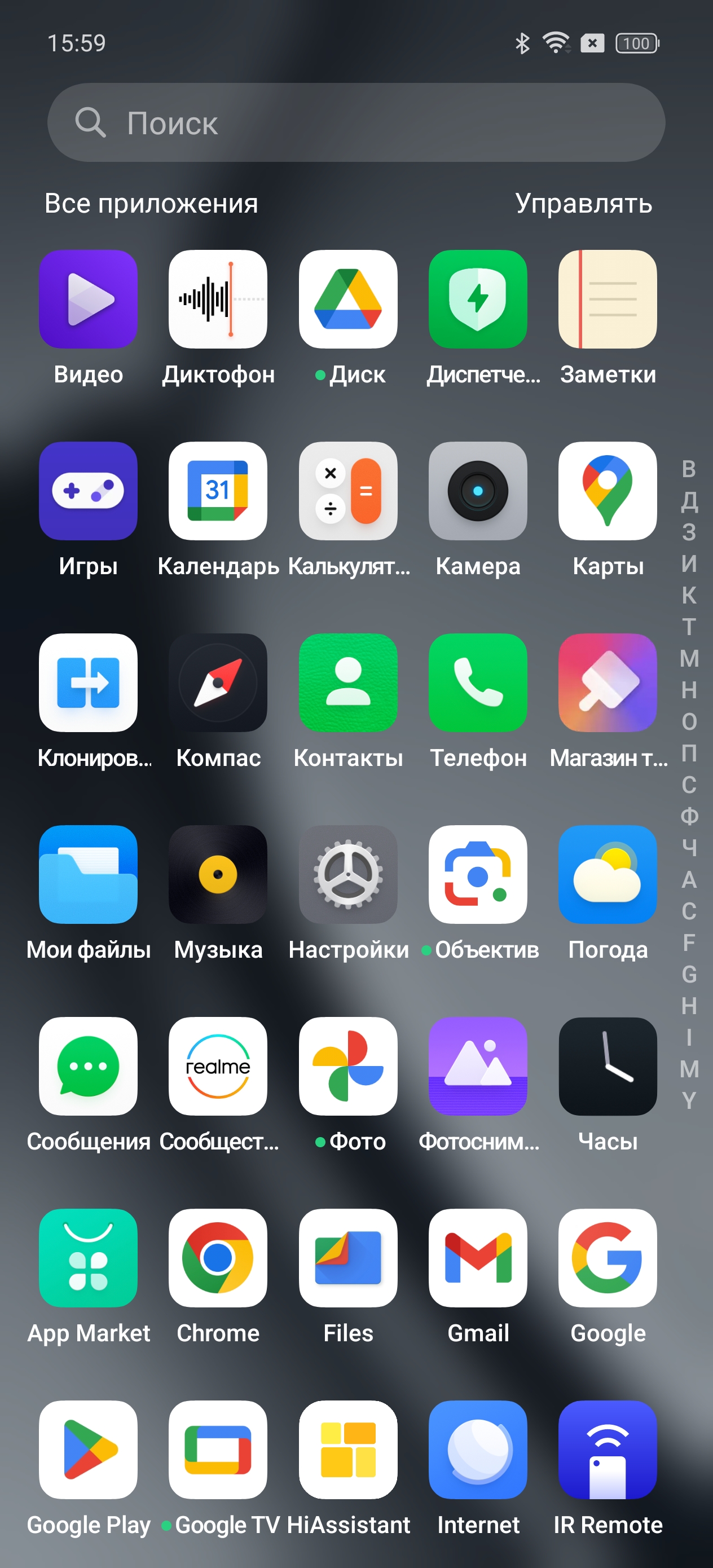
Task: Open Google Карты
Action: pos(607,491)
